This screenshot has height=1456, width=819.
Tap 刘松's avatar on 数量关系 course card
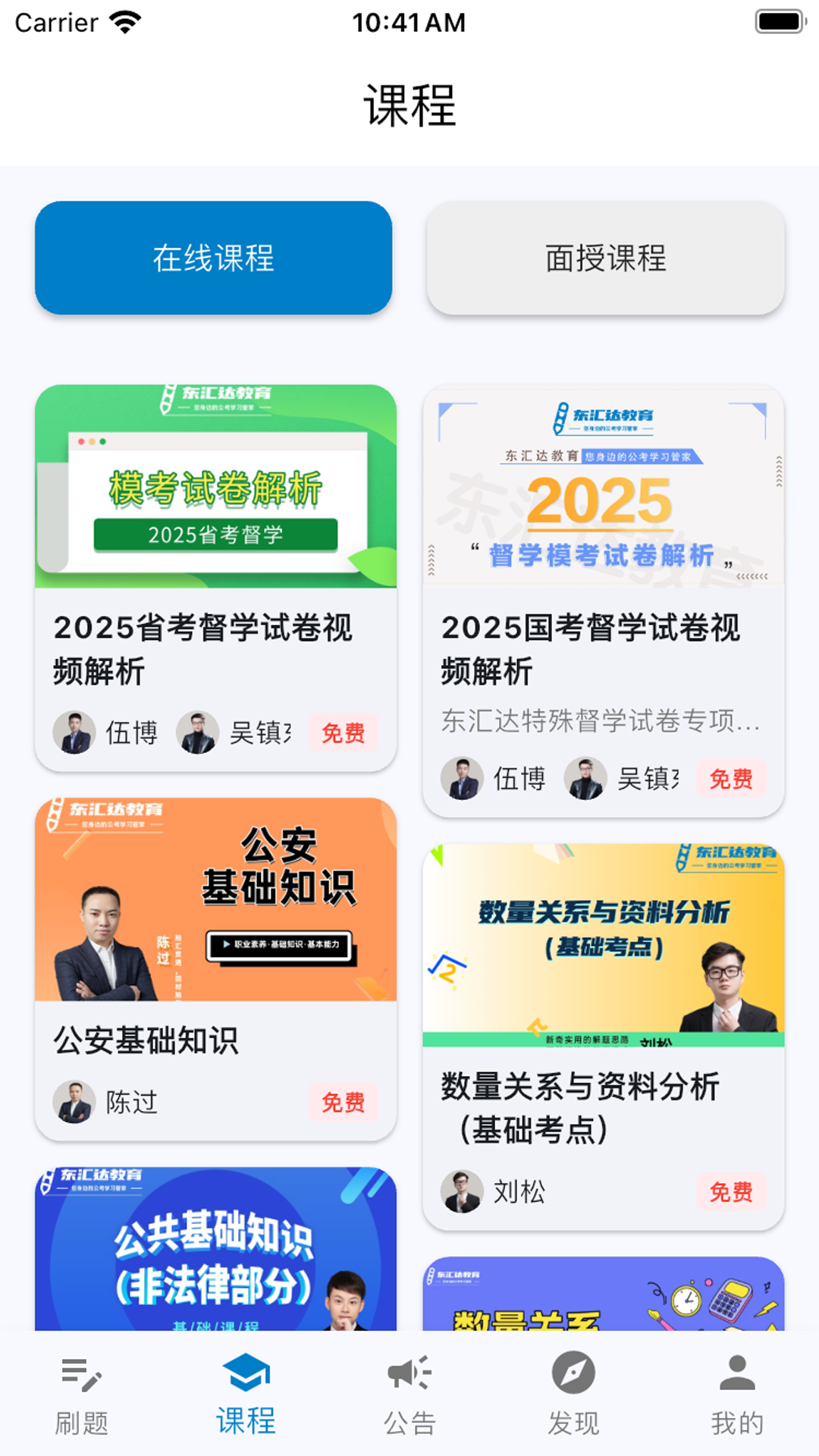pos(463,1191)
